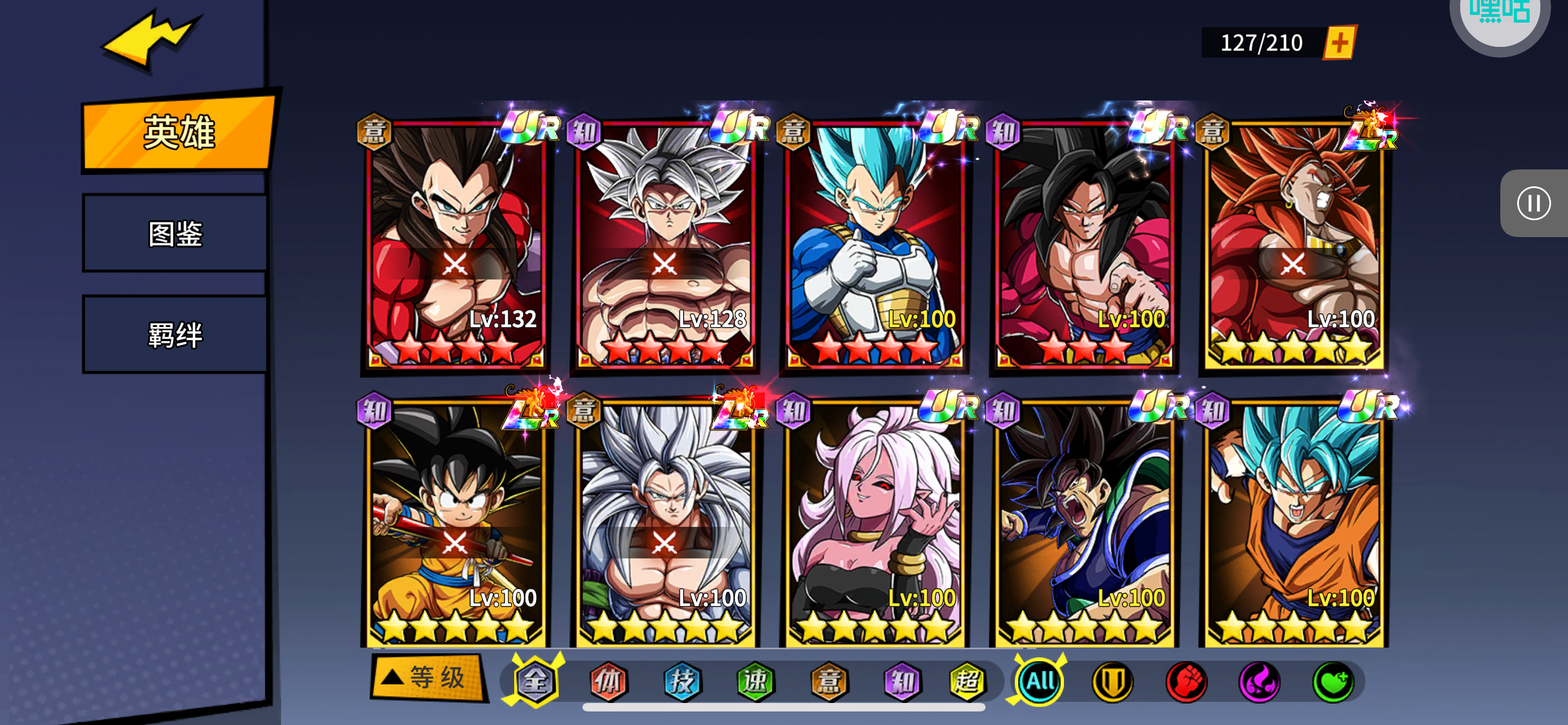Filter heroes by 技 attribute

[682, 681]
